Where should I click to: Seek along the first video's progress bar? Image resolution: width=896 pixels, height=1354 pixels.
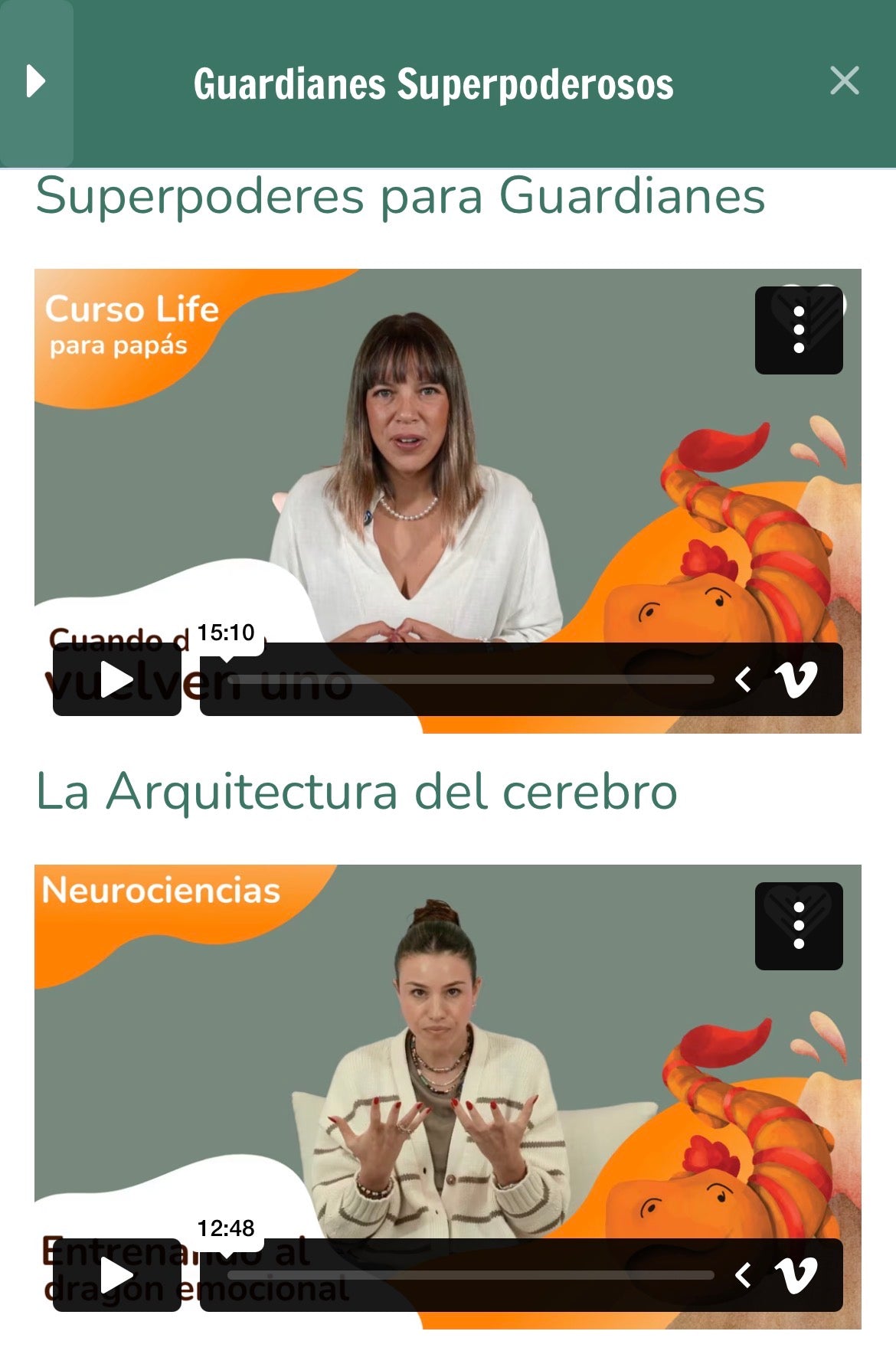click(x=459, y=678)
